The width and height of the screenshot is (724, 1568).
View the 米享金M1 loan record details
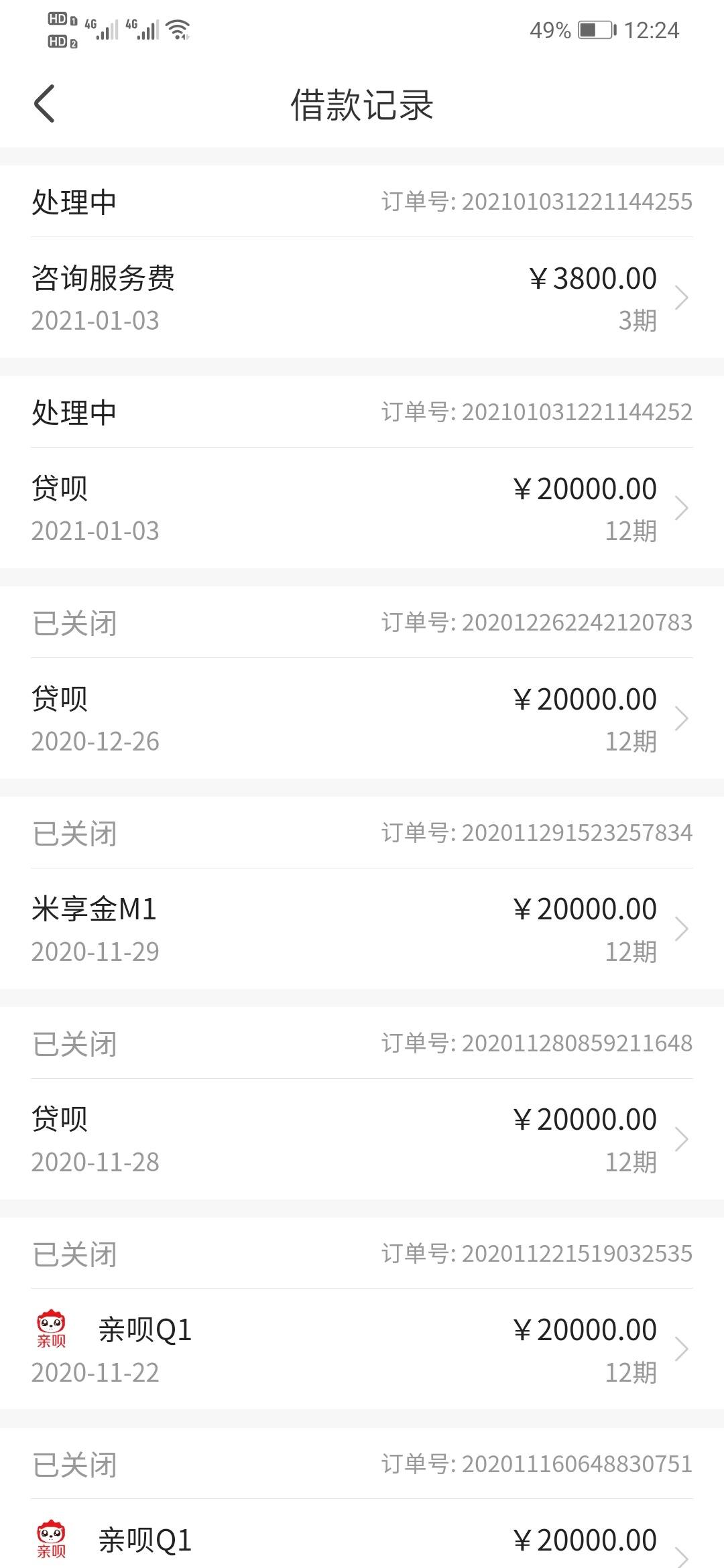coord(362,929)
